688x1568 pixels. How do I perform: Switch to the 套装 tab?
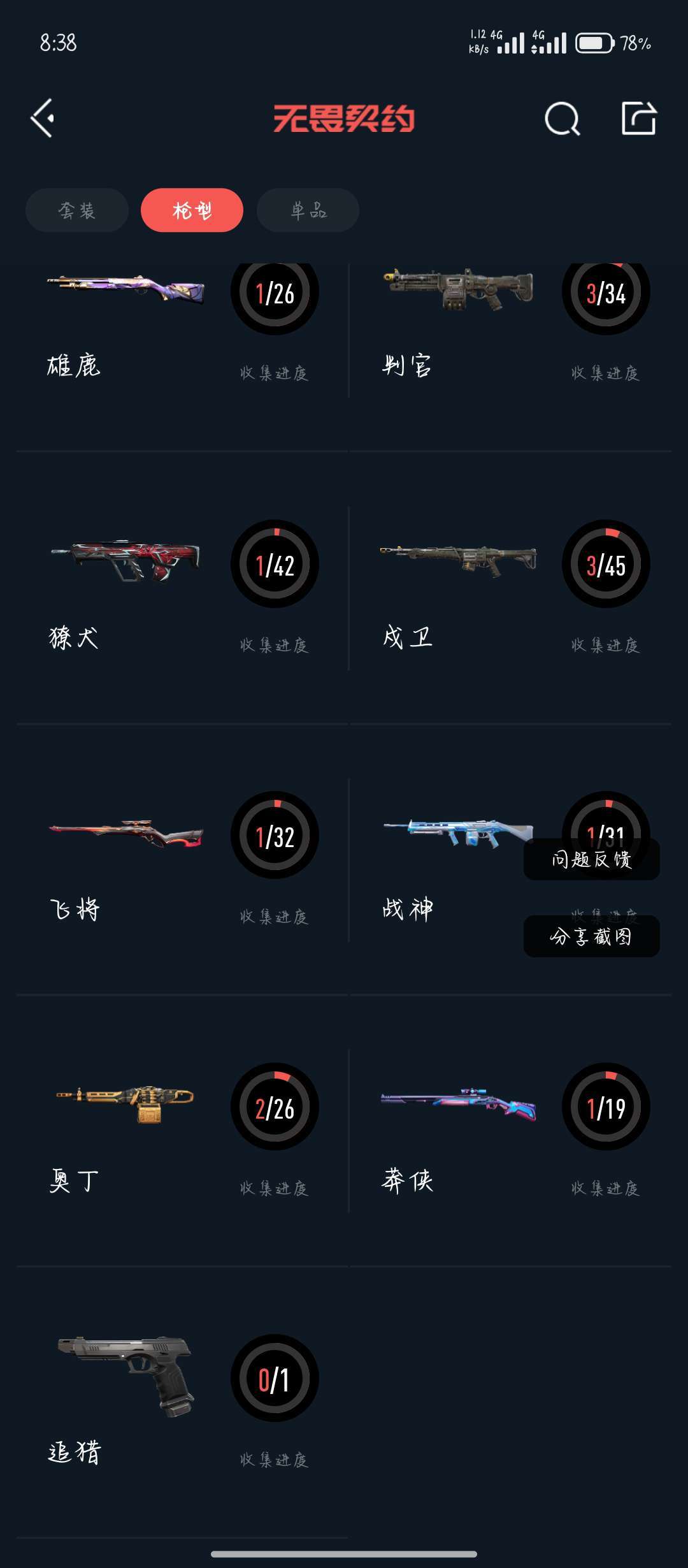(x=77, y=210)
